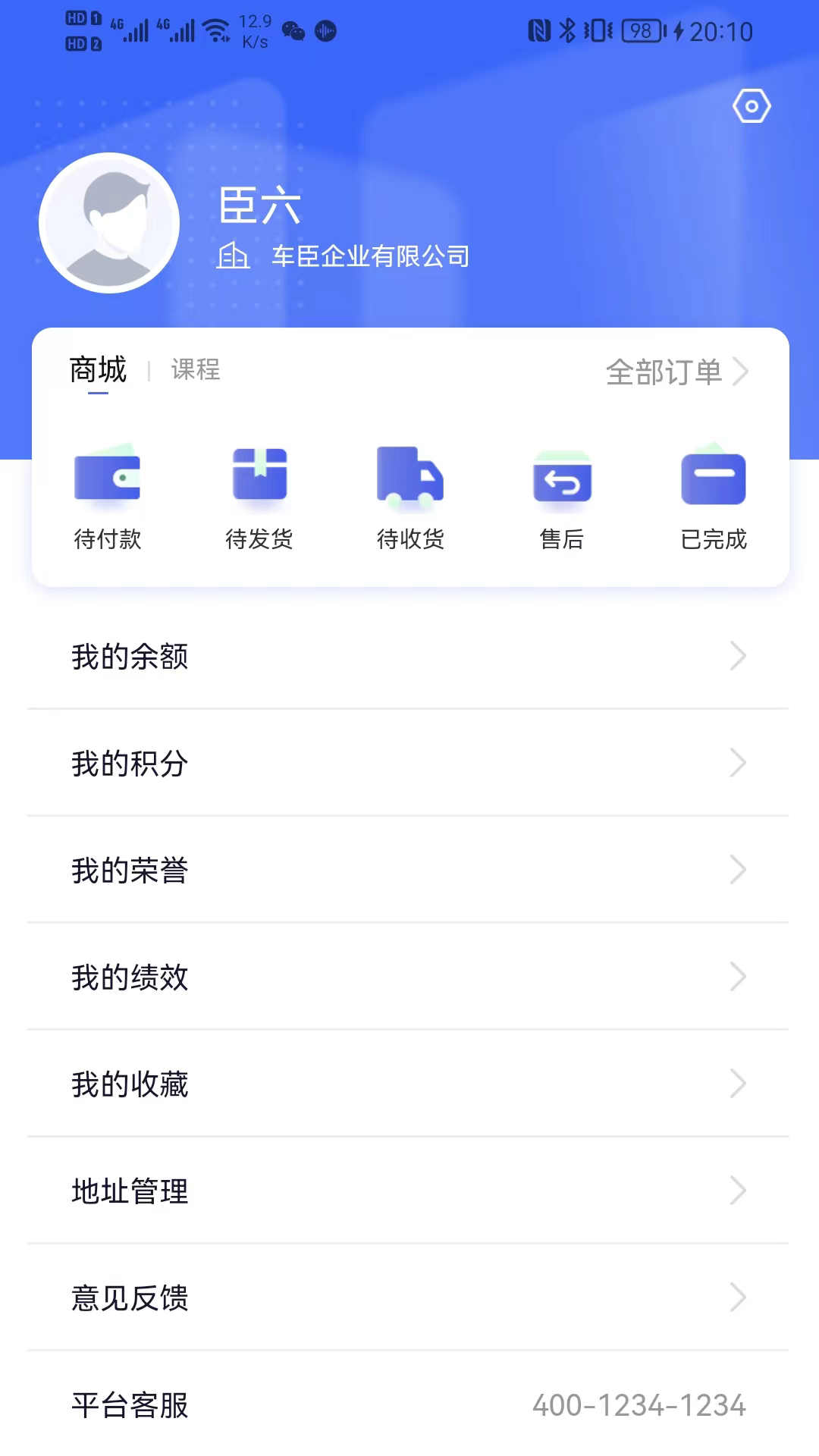Call the 400-1234-1234 customer service number
Screen dimensions: 819x1456
tap(639, 1405)
